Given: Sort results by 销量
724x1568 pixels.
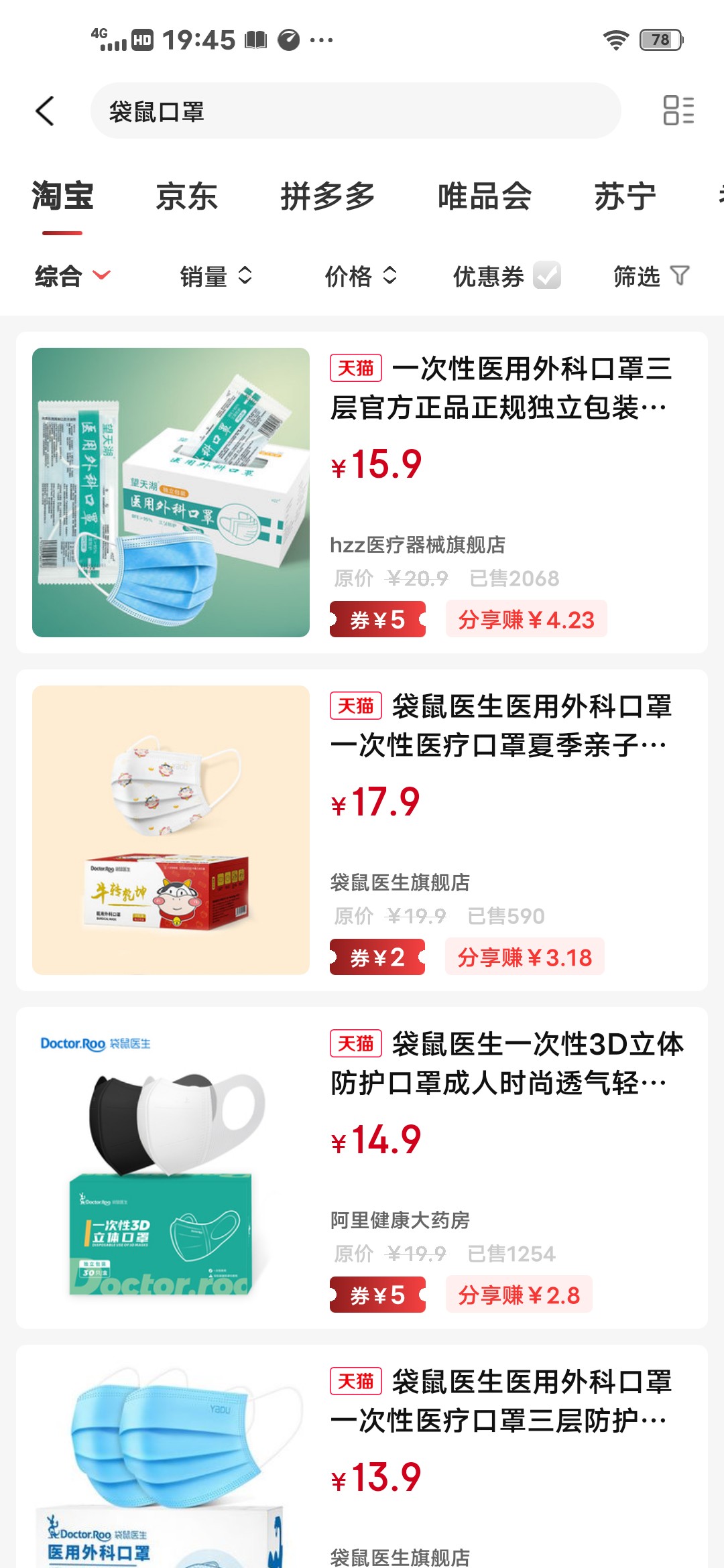Looking at the screenshot, I should coord(216,276).
